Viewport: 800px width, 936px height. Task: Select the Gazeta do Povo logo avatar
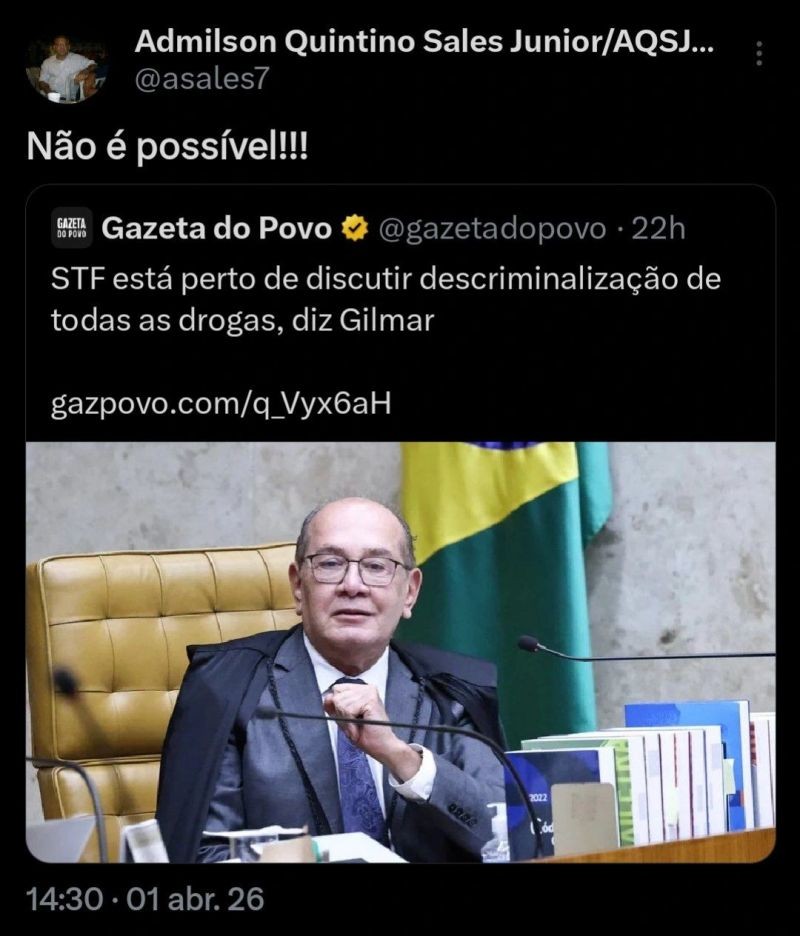point(71,228)
